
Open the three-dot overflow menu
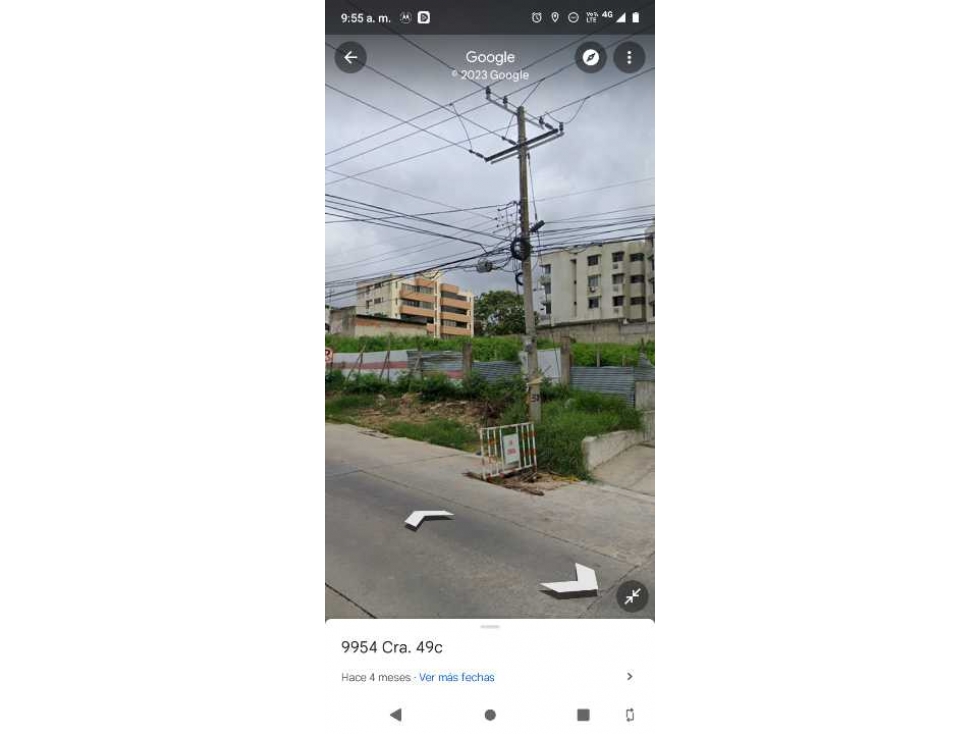(x=629, y=57)
